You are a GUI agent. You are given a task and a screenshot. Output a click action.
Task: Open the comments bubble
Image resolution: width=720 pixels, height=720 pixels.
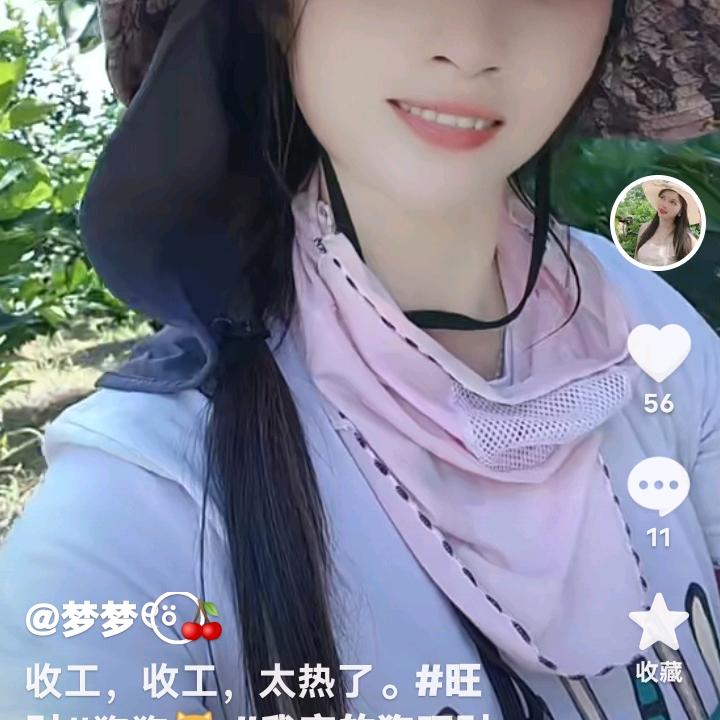coord(658,486)
